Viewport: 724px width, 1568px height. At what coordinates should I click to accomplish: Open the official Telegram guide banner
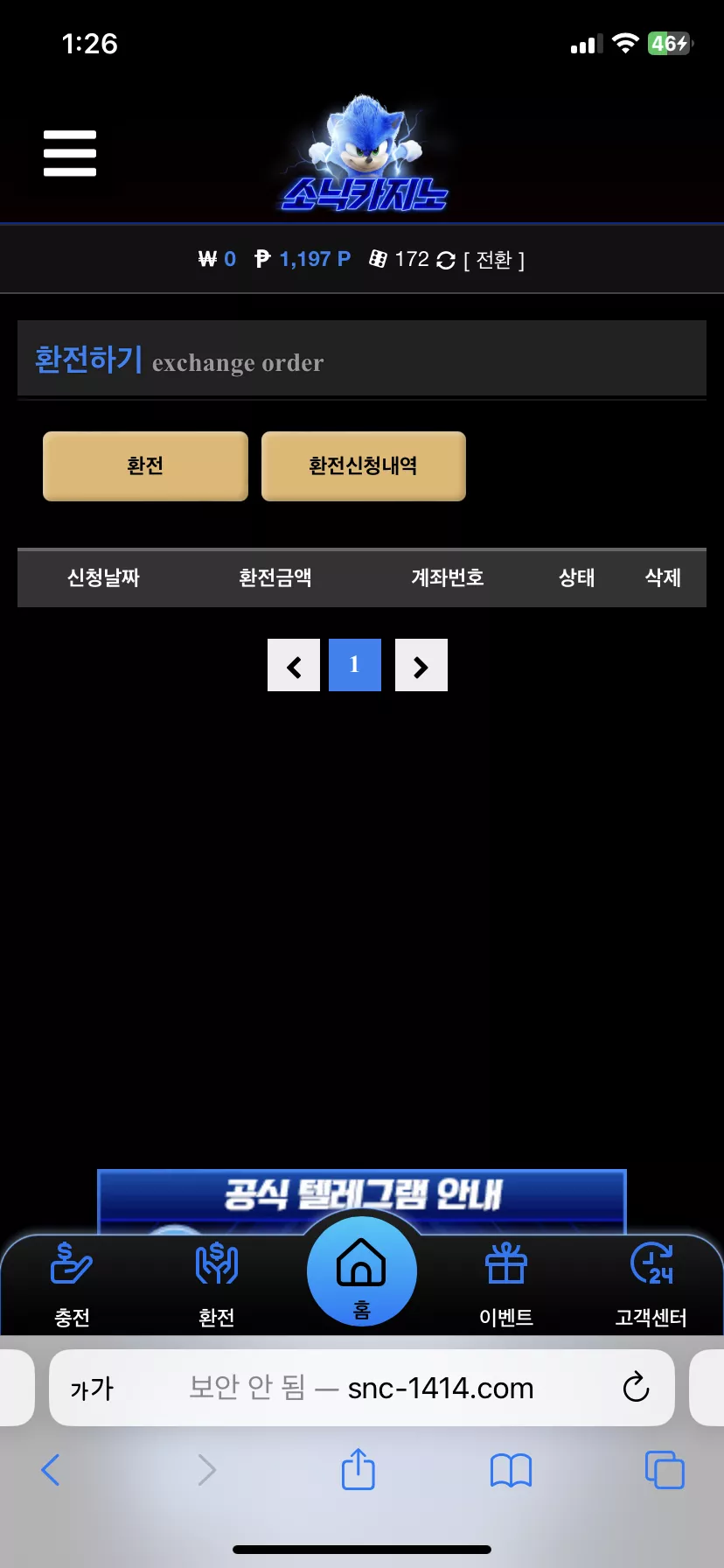click(362, 1194)
